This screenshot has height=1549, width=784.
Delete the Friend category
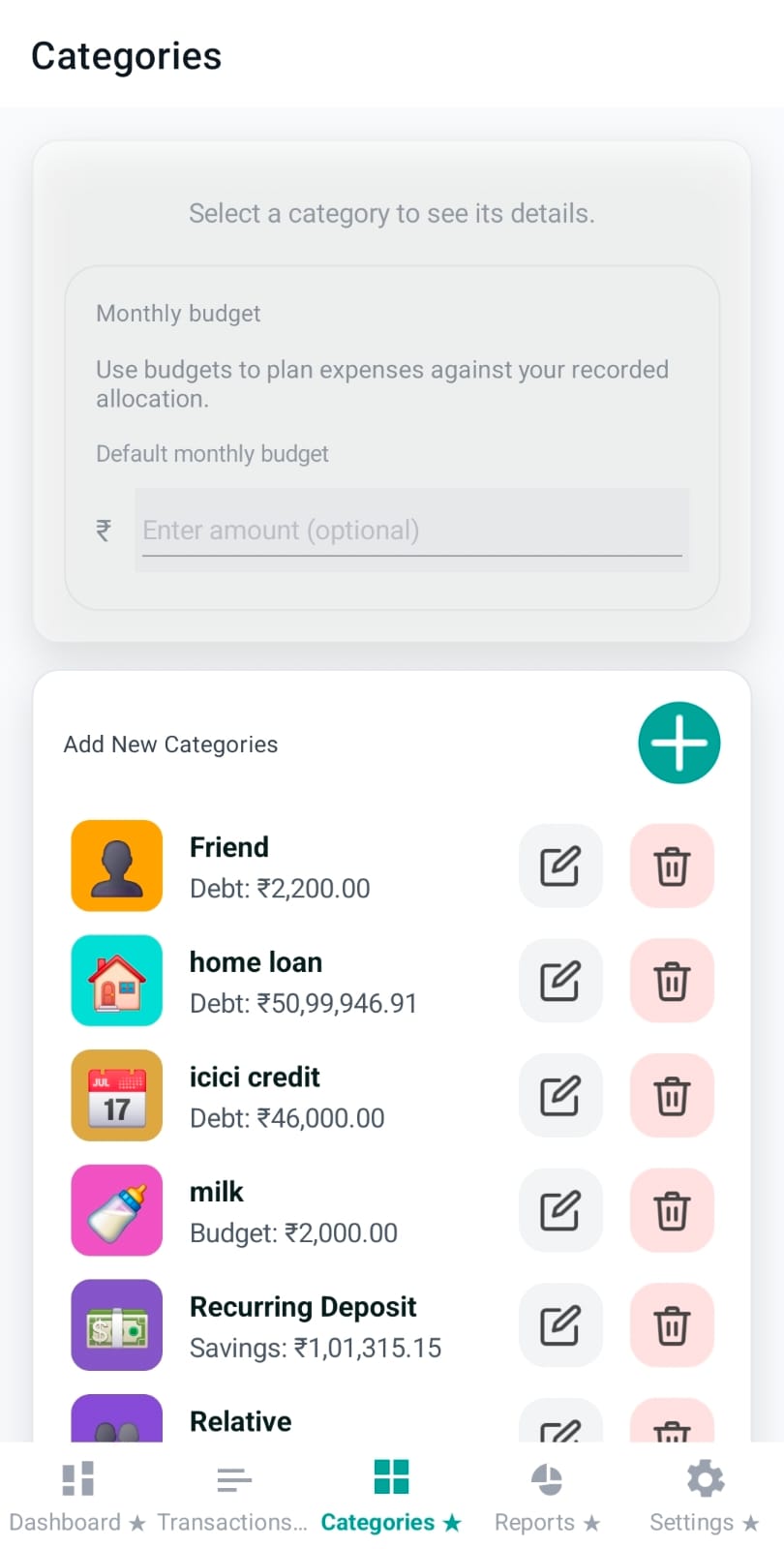(672, 866)
